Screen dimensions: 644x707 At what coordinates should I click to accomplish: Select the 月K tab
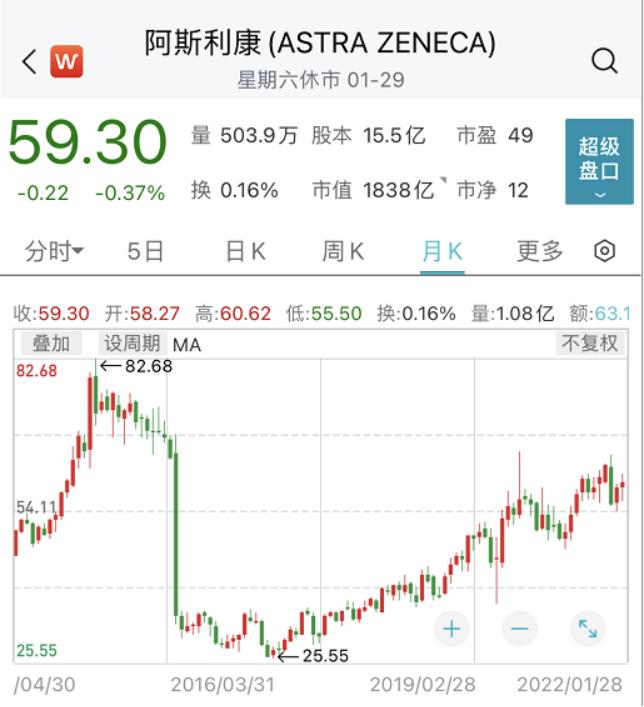point(441,252)
